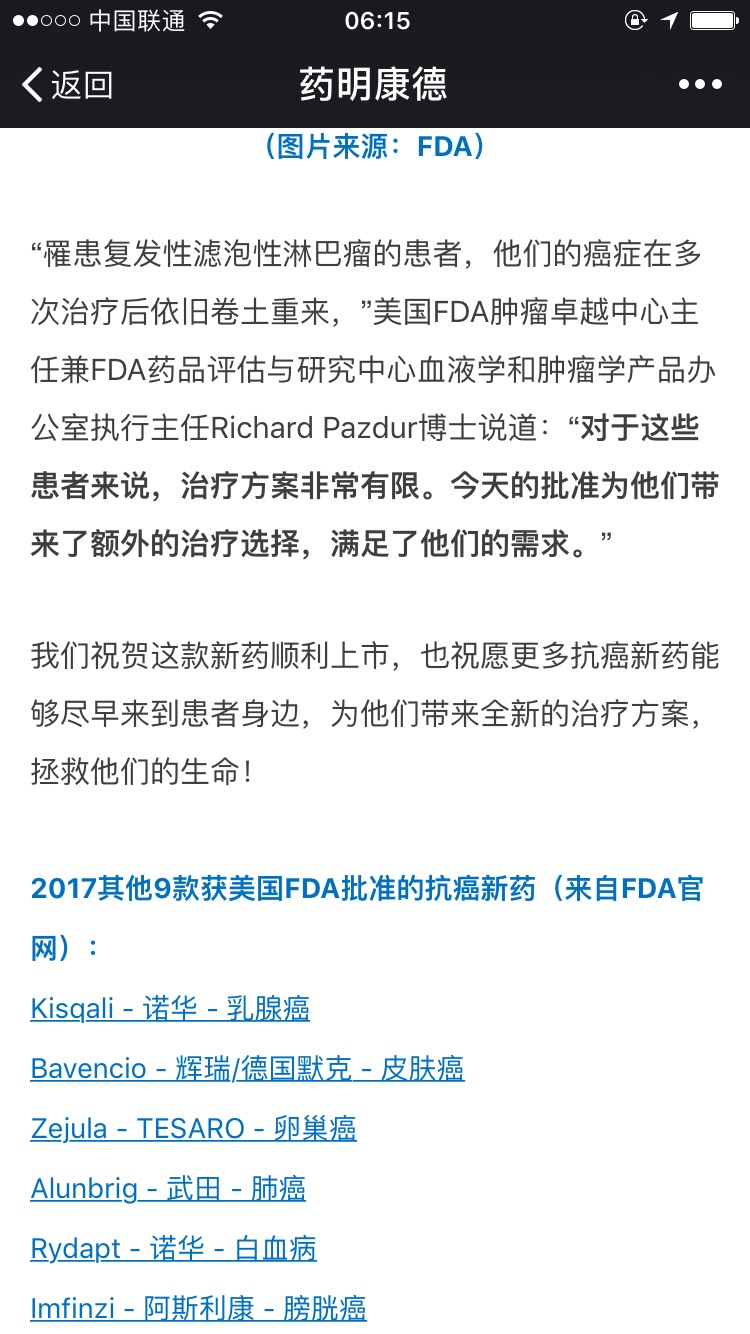Open the three-dot overflow menu
This screenshot has width=750, height=1334.
(699, 85)
